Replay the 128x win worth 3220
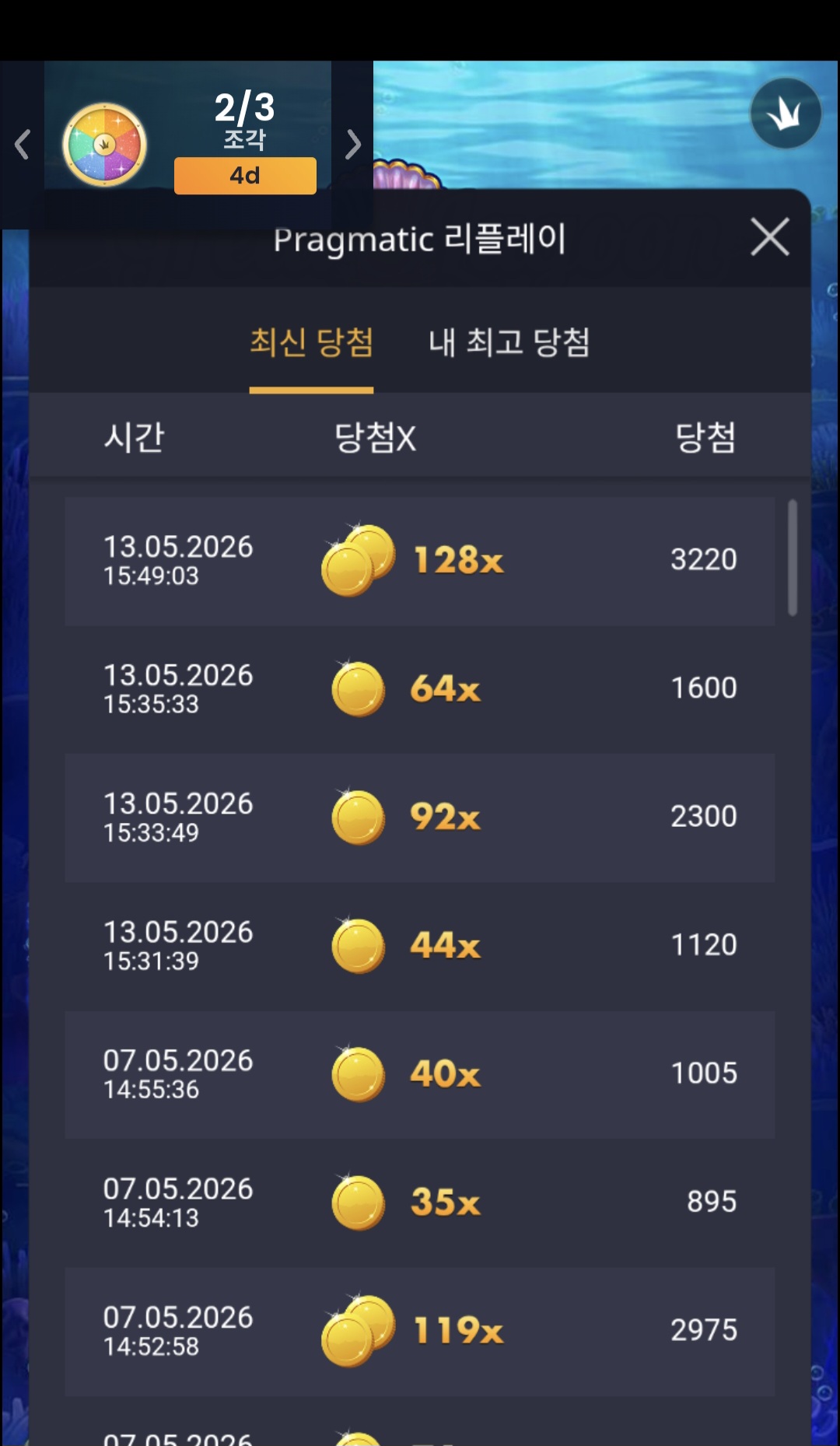The height and width of the screenshot is (1446, 840). tap(420, 561)
